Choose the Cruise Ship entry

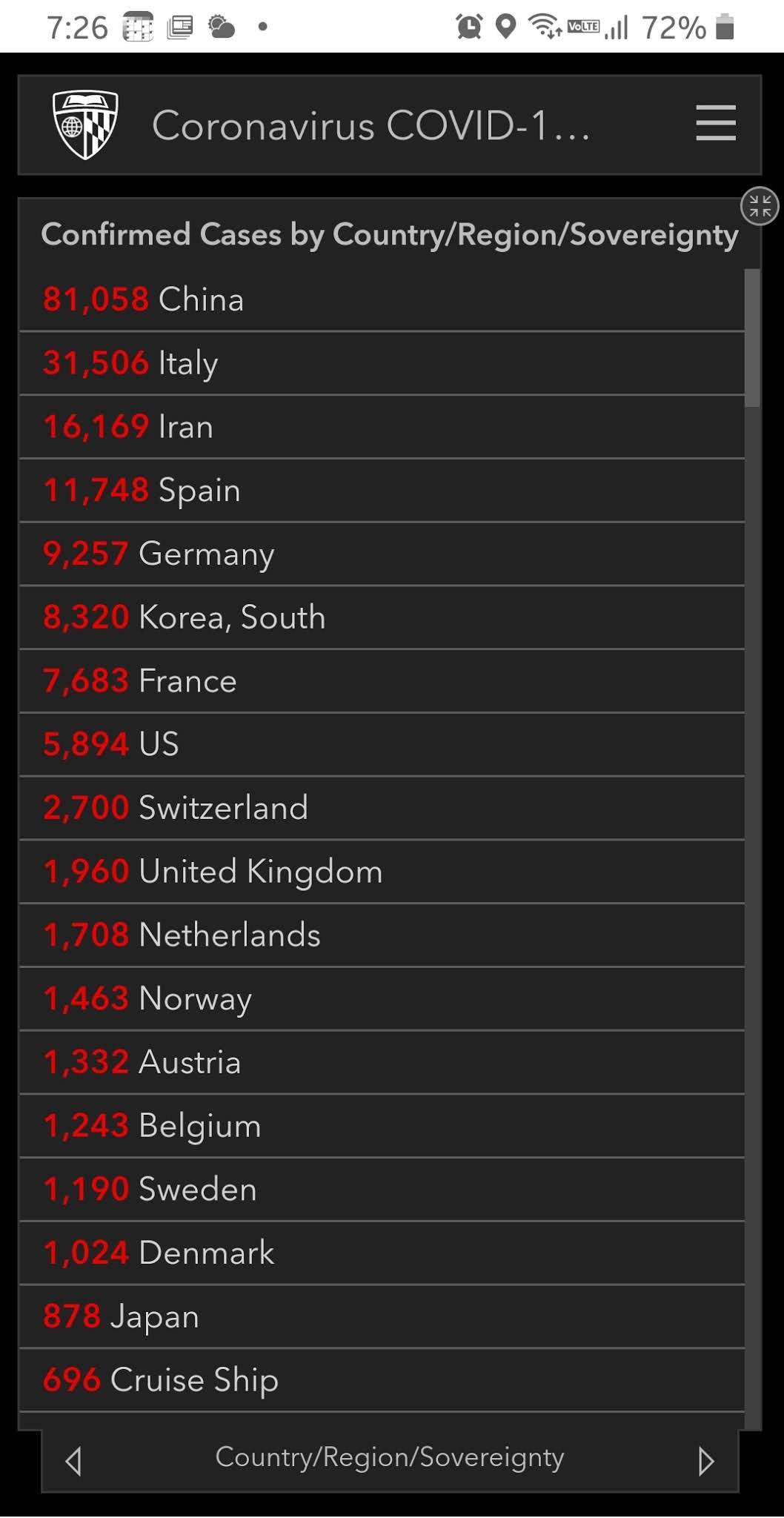[382, 1380]
